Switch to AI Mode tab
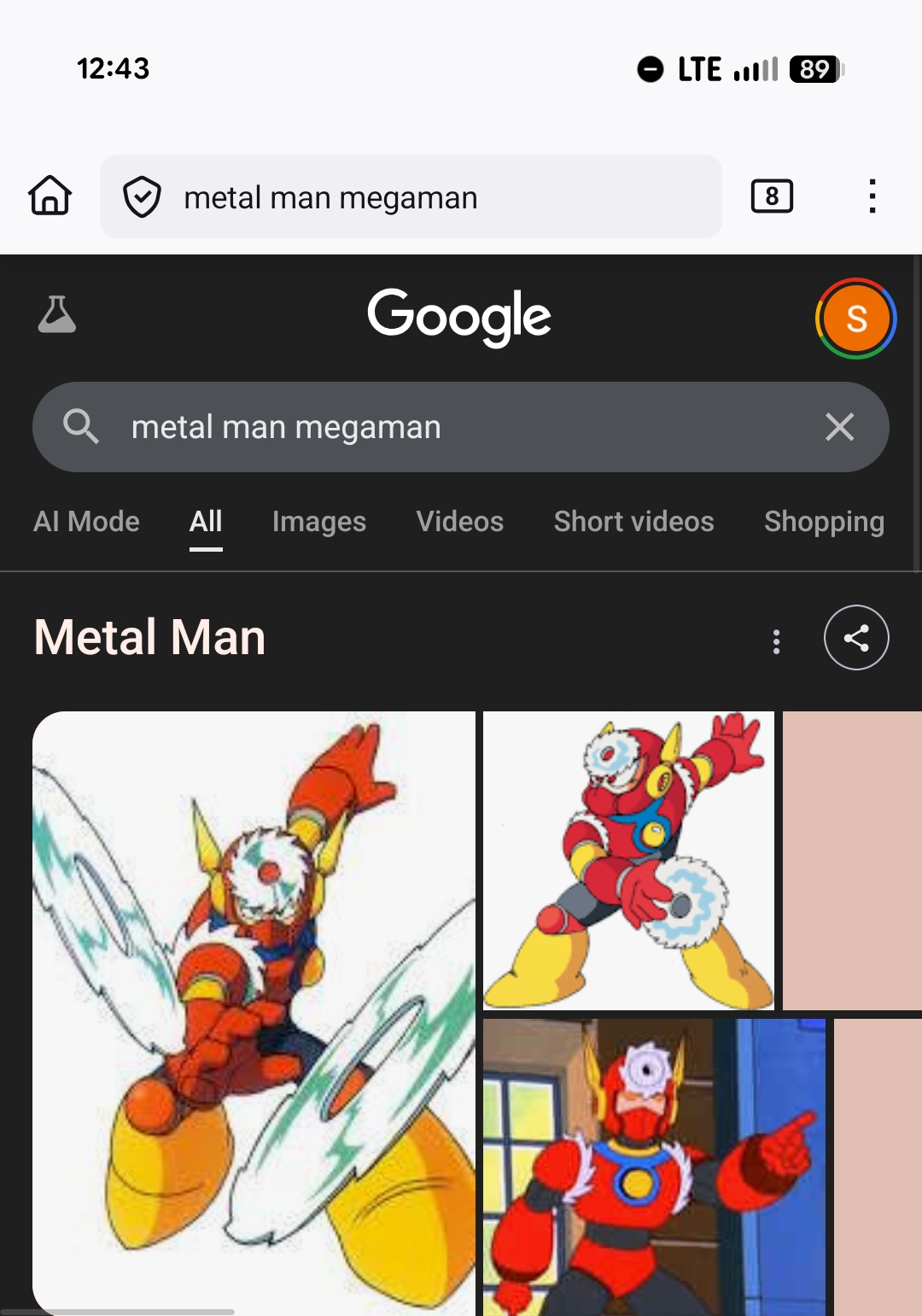The width and height of the screenshot is (922, 1316). (x=86, y=522)
